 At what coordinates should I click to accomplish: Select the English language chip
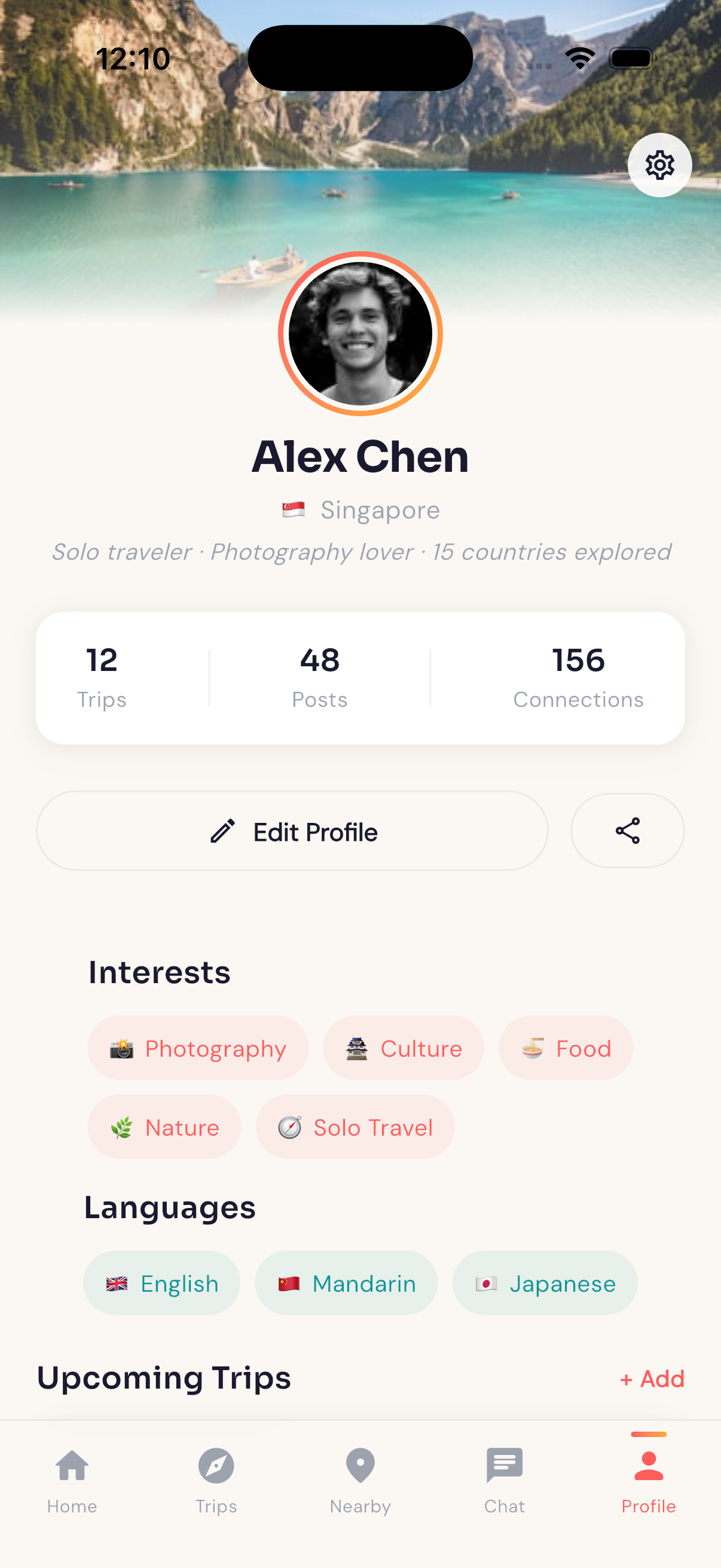161,1283
